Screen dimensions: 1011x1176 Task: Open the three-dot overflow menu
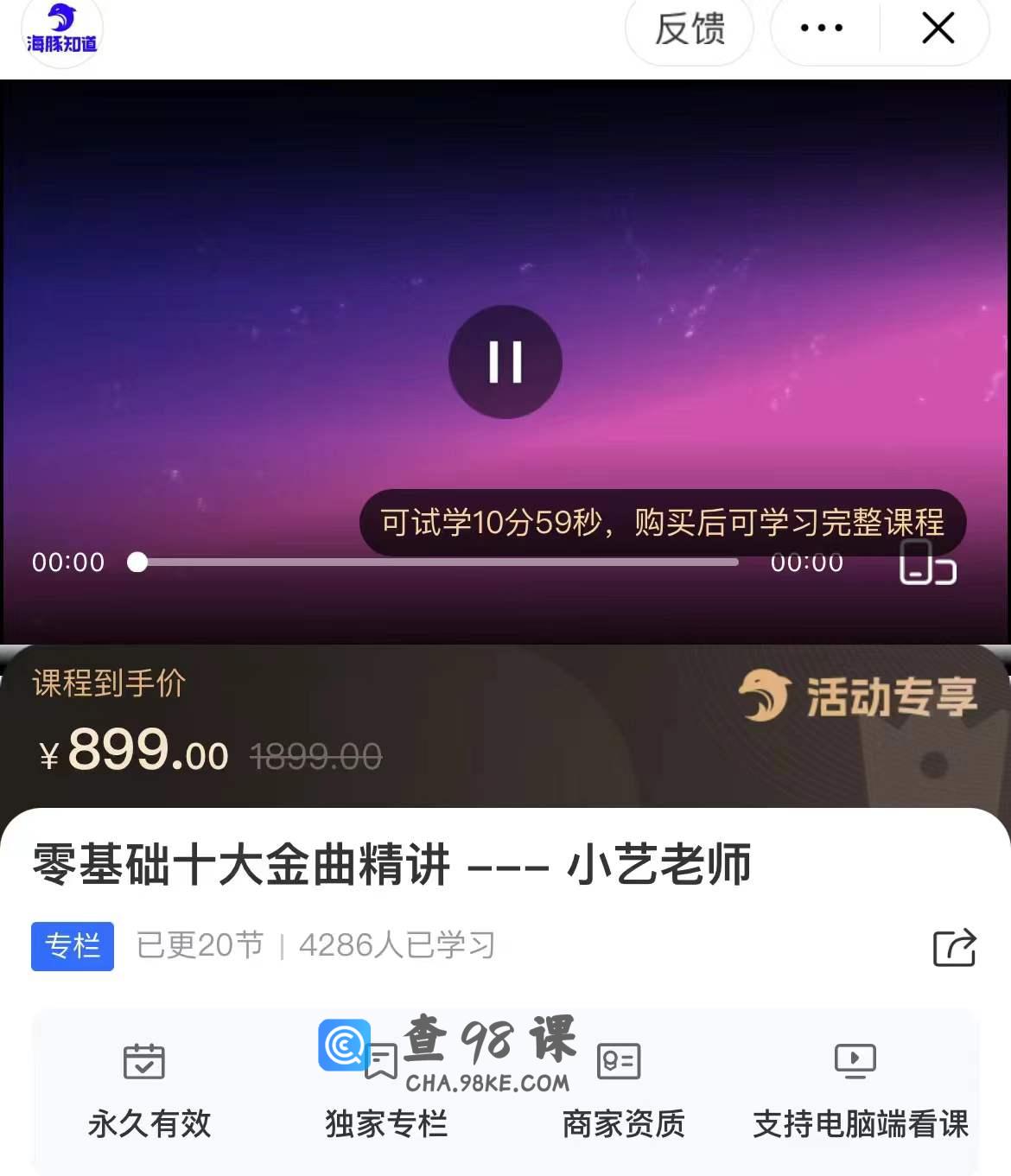822,29
